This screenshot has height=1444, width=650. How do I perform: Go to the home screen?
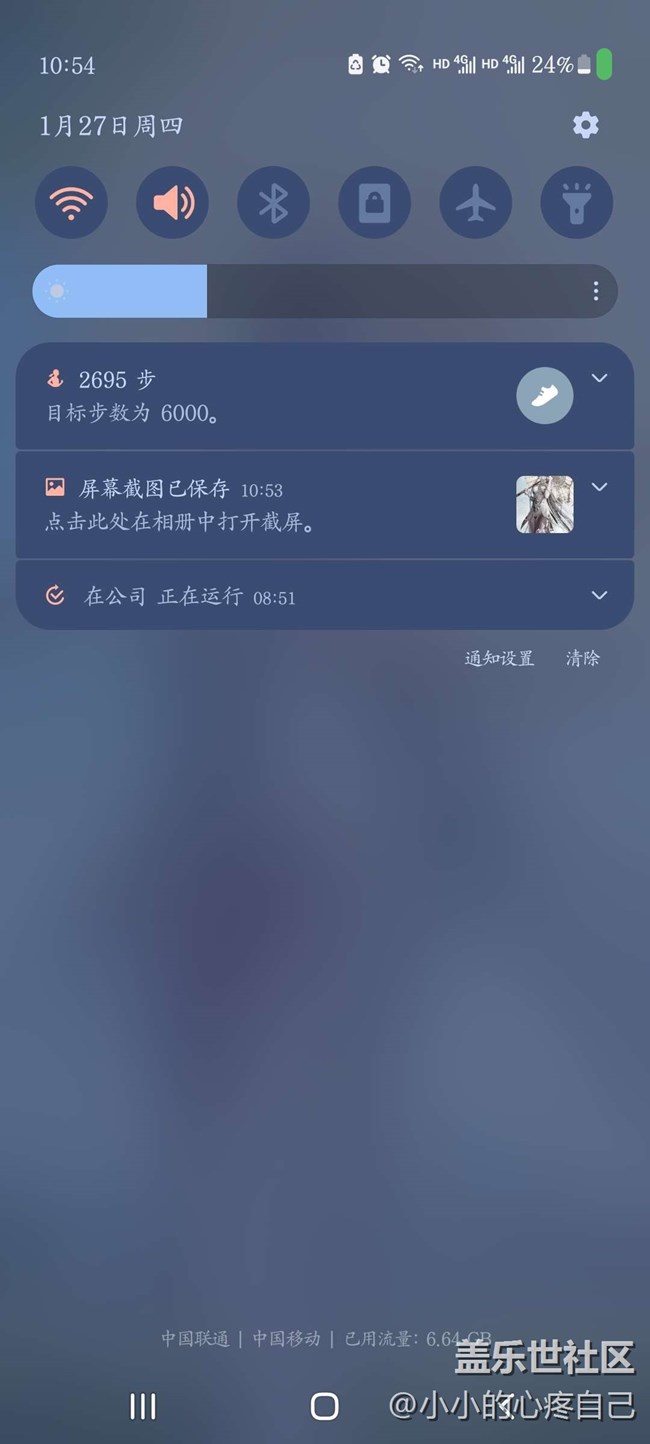coord(325,1406)
